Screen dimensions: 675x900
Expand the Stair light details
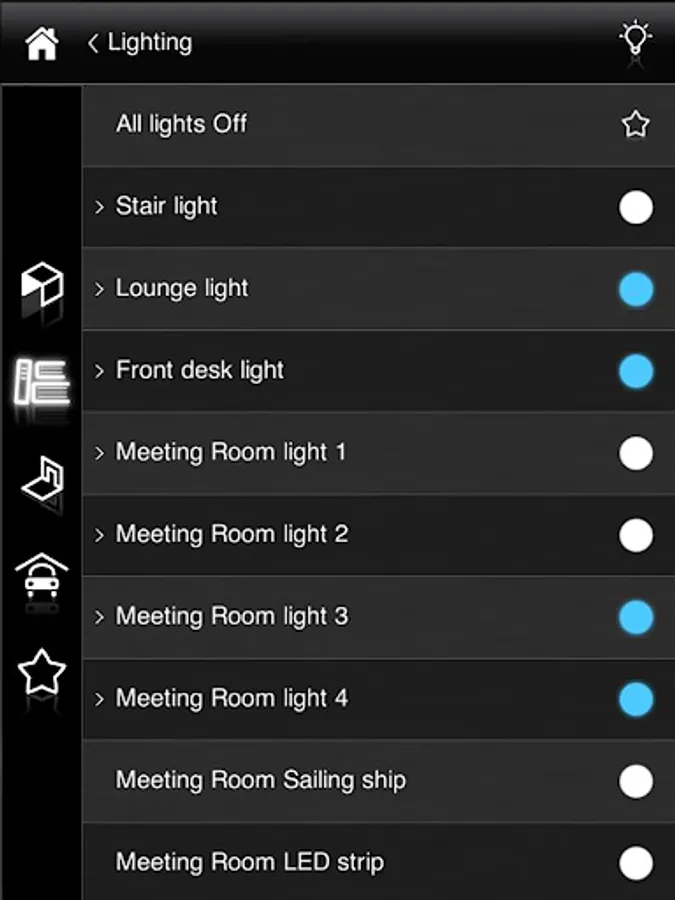(x=100, y=207)
